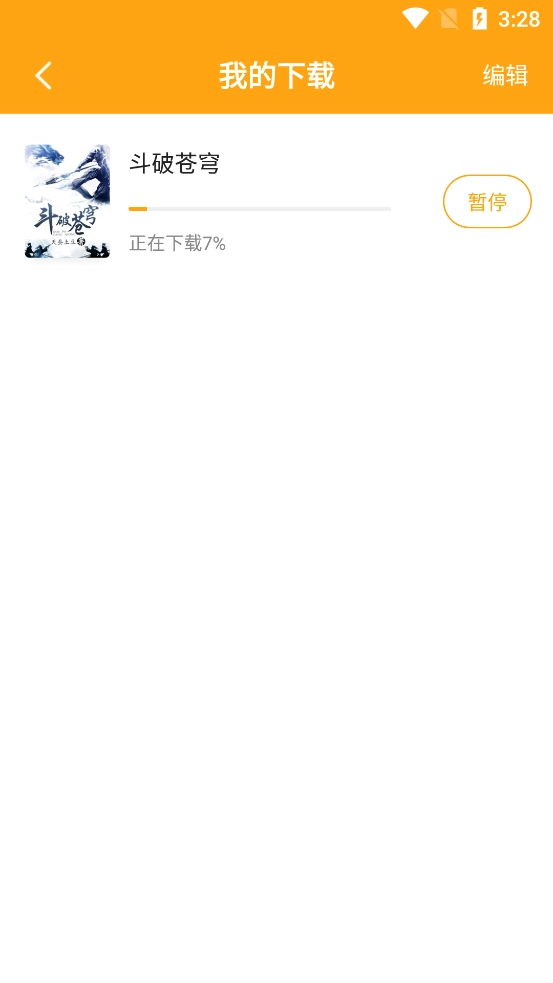The height and width of the screenshot is (983, 553).
Task: Go back using the top-left arrow
Action: click(43, 76)
